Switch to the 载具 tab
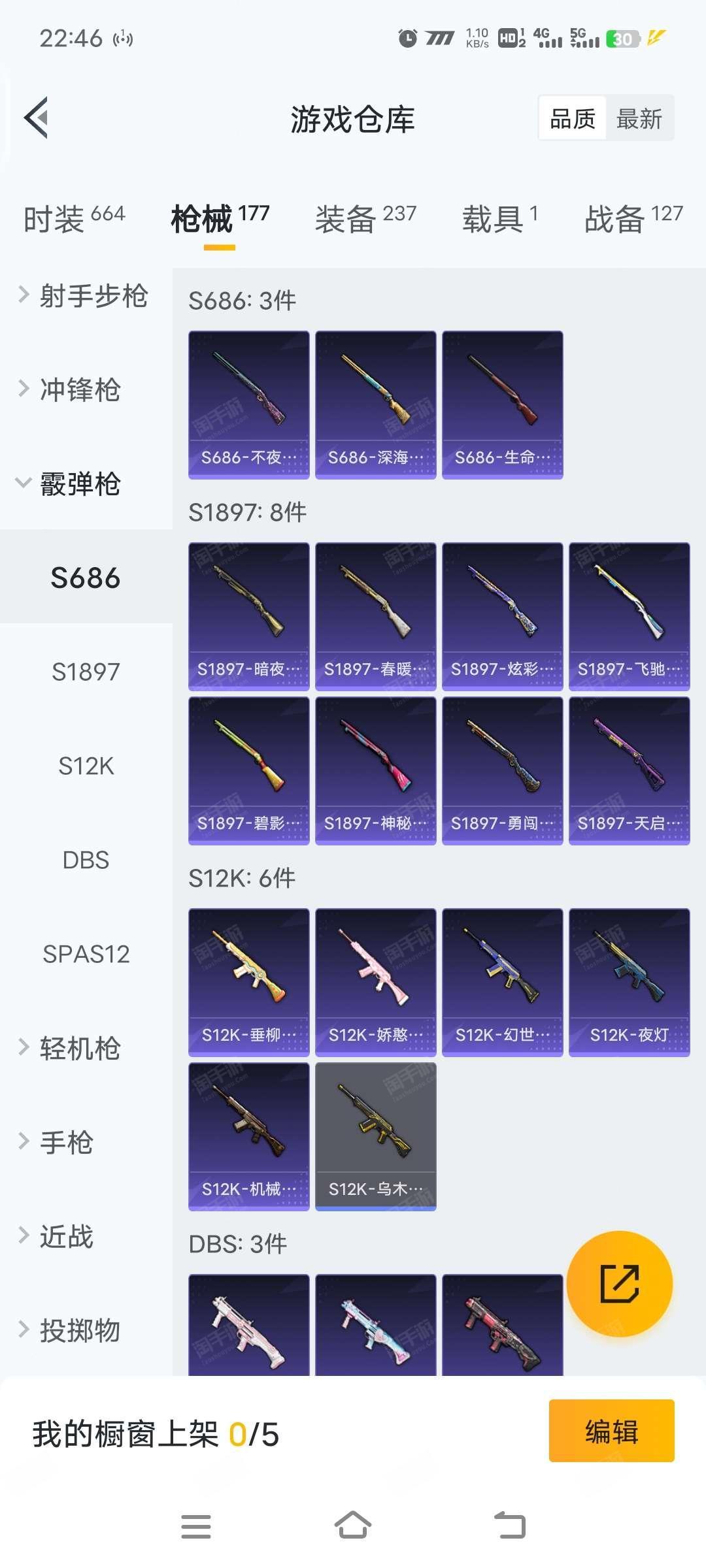The width and height of the screenshot is (706, 1568). pos(500,218)
